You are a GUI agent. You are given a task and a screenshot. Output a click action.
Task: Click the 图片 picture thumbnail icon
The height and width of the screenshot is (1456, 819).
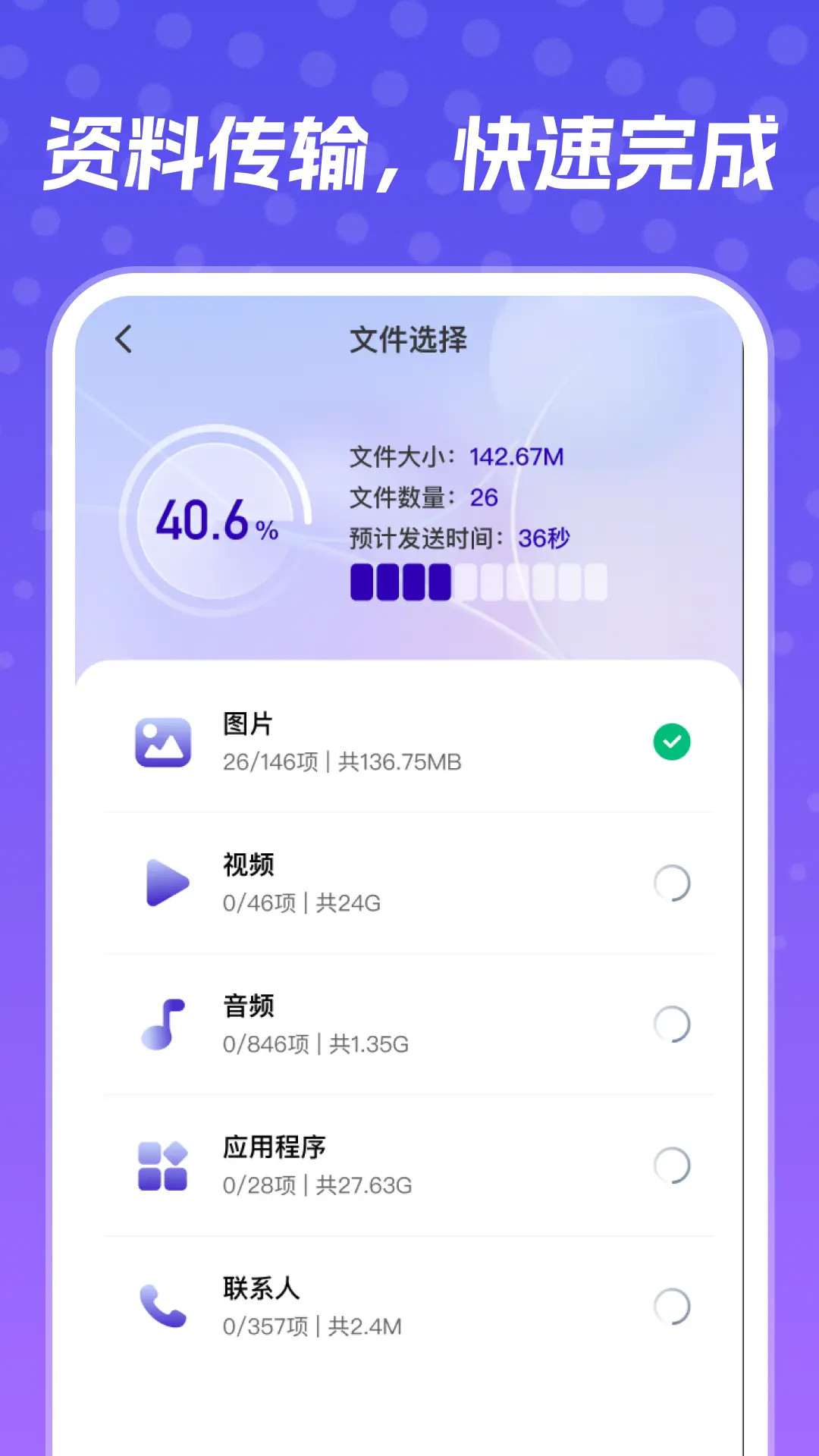[x=162, y=743]
